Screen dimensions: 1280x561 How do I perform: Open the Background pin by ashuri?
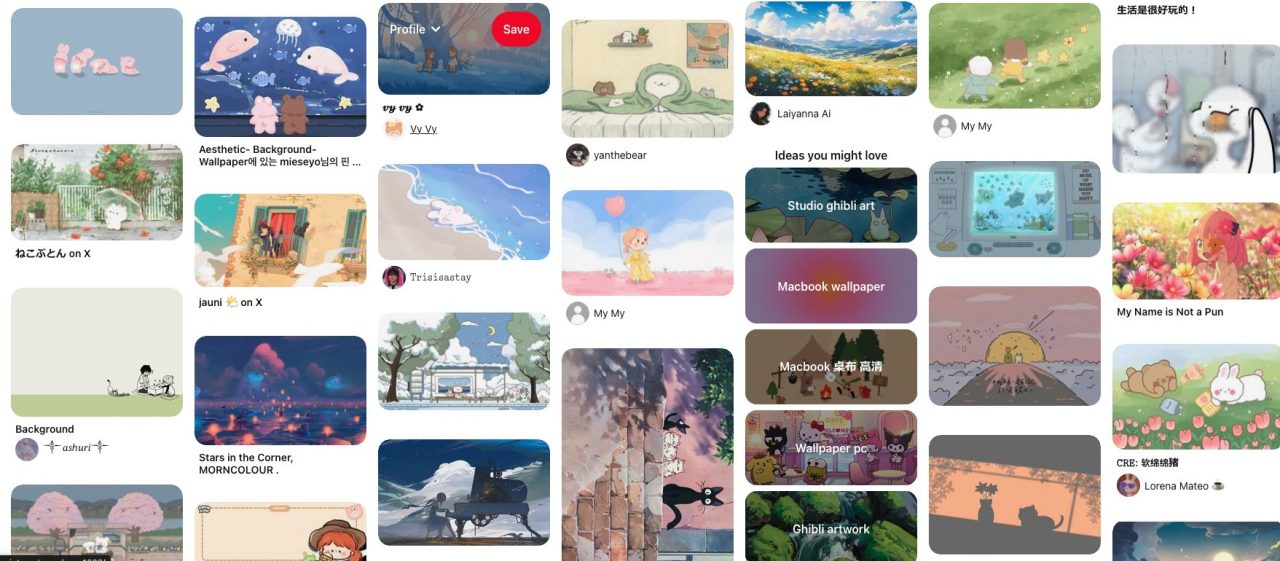(96, 352)
